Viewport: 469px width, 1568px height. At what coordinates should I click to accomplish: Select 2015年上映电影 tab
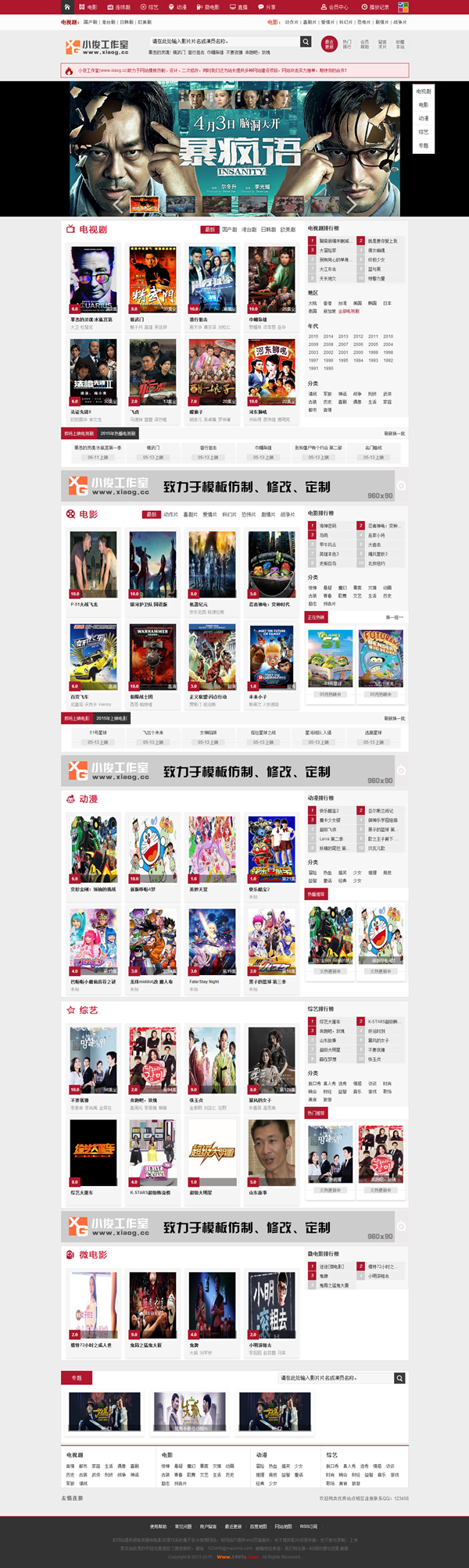pyautogui.click(x=112, y=718)
